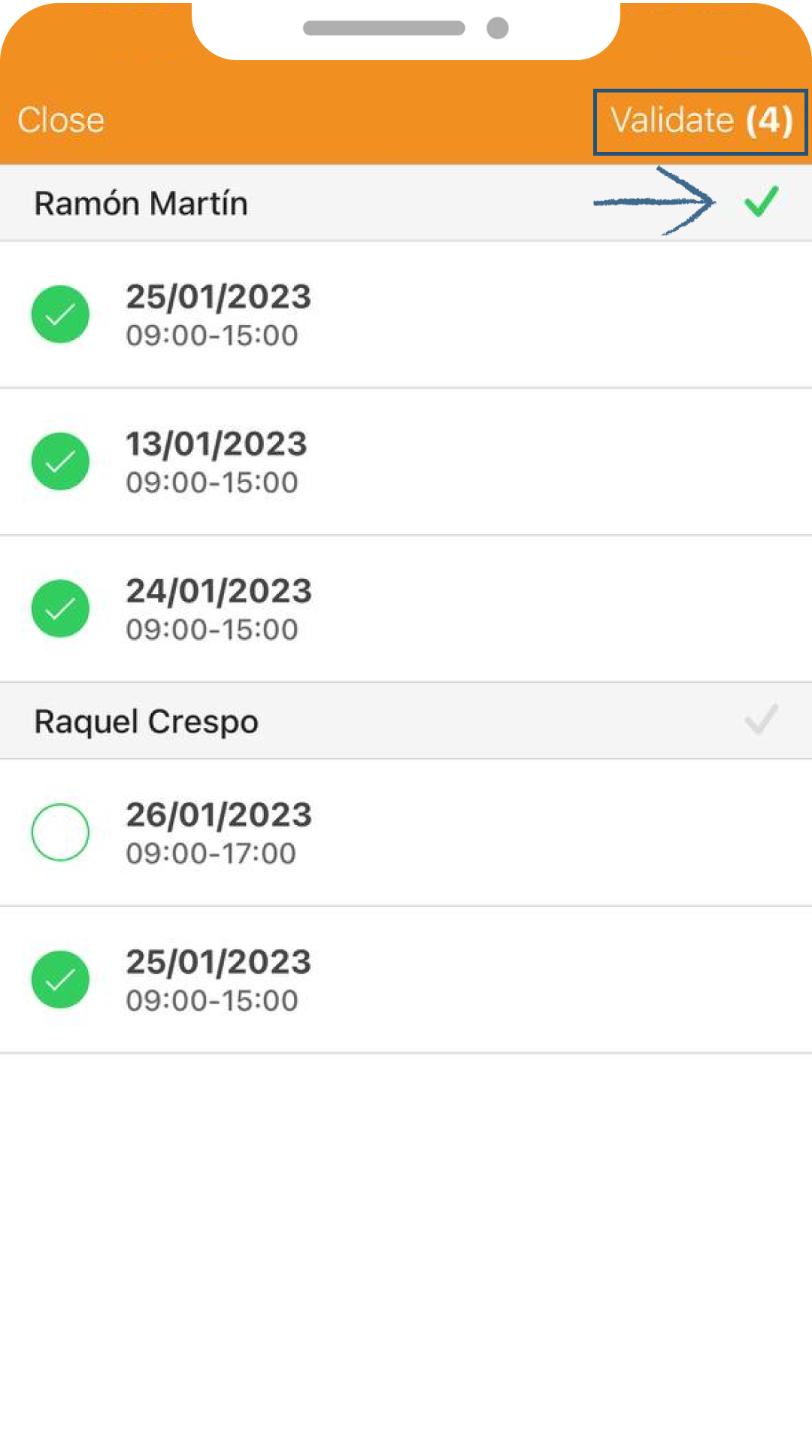
Task: Uncheck the 13/01/2023 shift
Action: [x=60, y=462]
